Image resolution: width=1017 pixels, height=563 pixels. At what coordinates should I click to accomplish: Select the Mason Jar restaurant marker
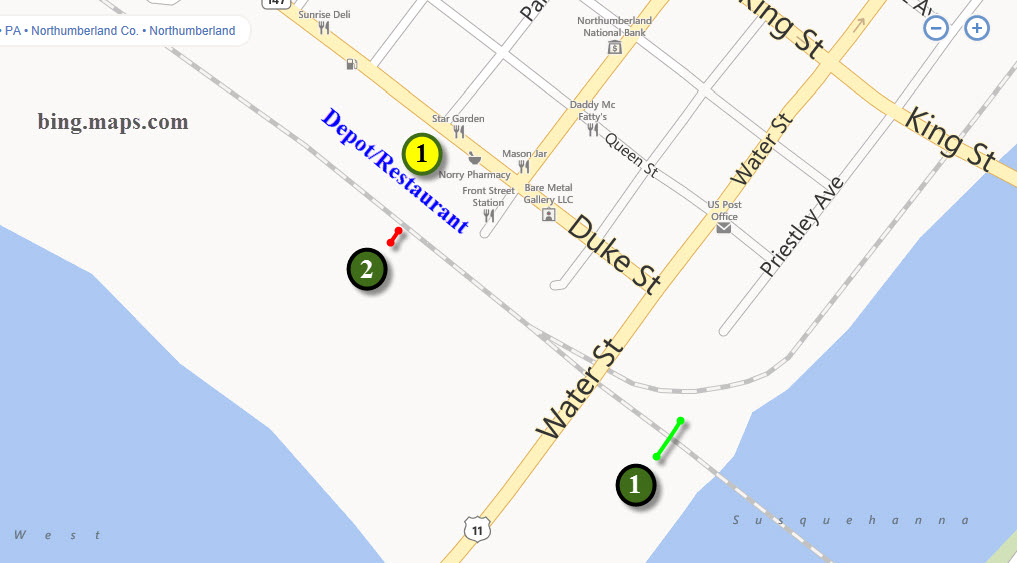[x=524, y=167]
